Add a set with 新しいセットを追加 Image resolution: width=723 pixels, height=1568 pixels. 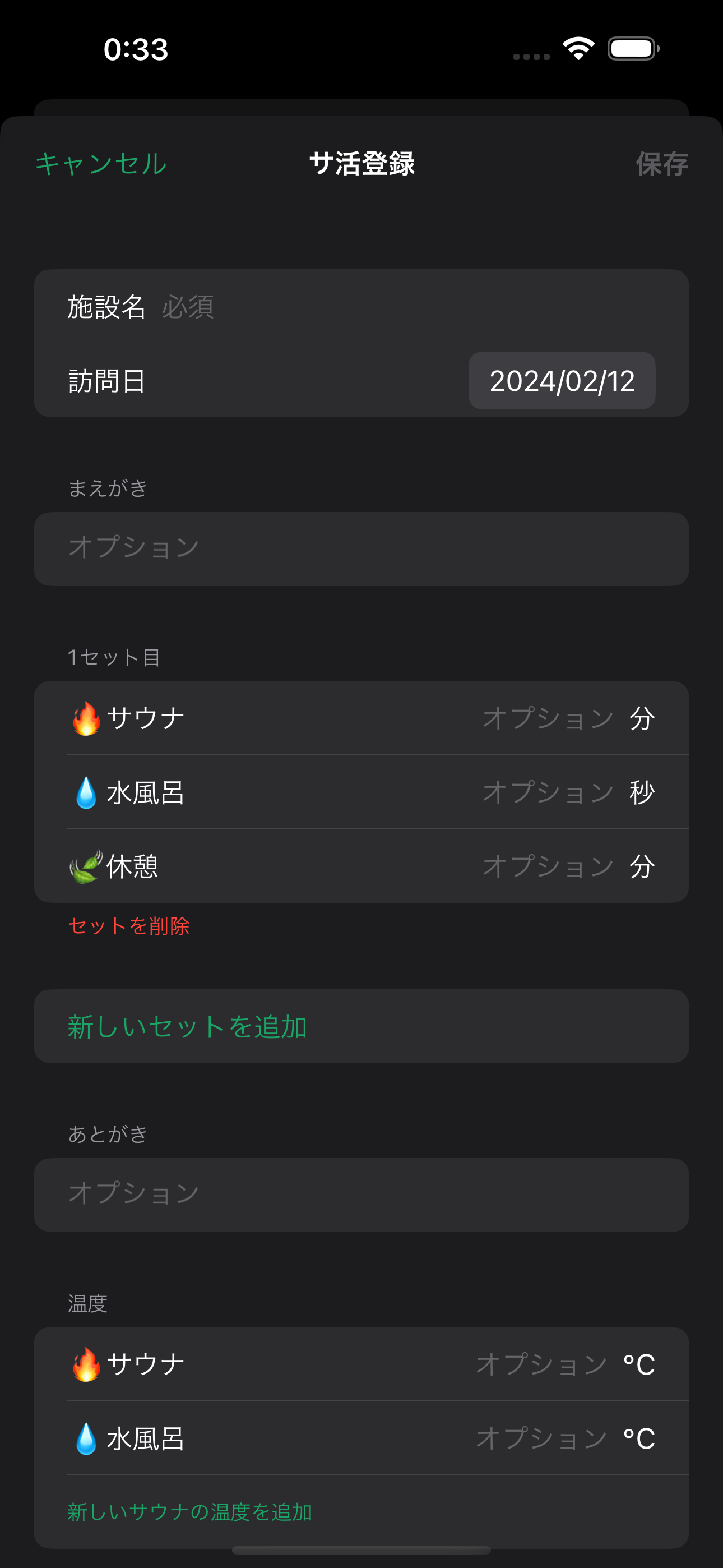click(x=187, y=1027)
